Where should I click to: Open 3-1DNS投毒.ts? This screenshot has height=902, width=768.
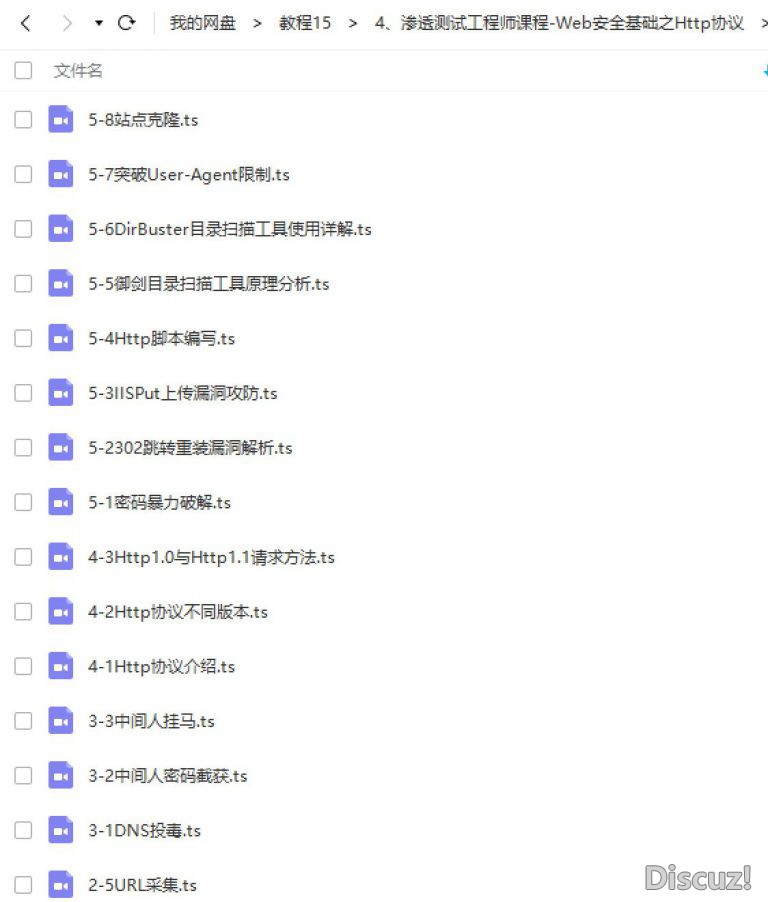point(144,831)
